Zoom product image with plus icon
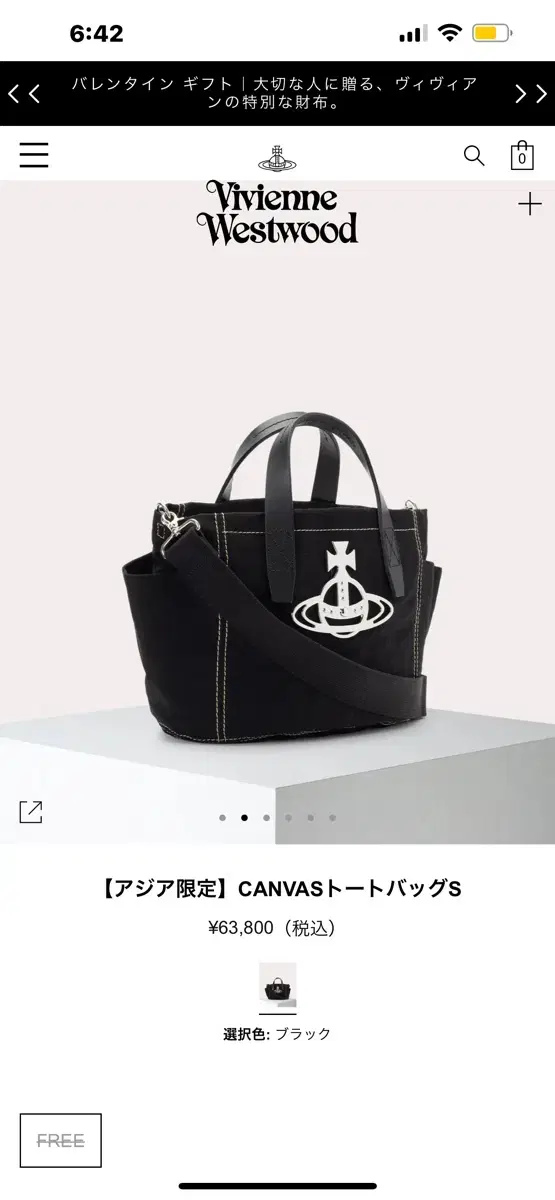The image size is (555, 1200). [x=530, y=205]
